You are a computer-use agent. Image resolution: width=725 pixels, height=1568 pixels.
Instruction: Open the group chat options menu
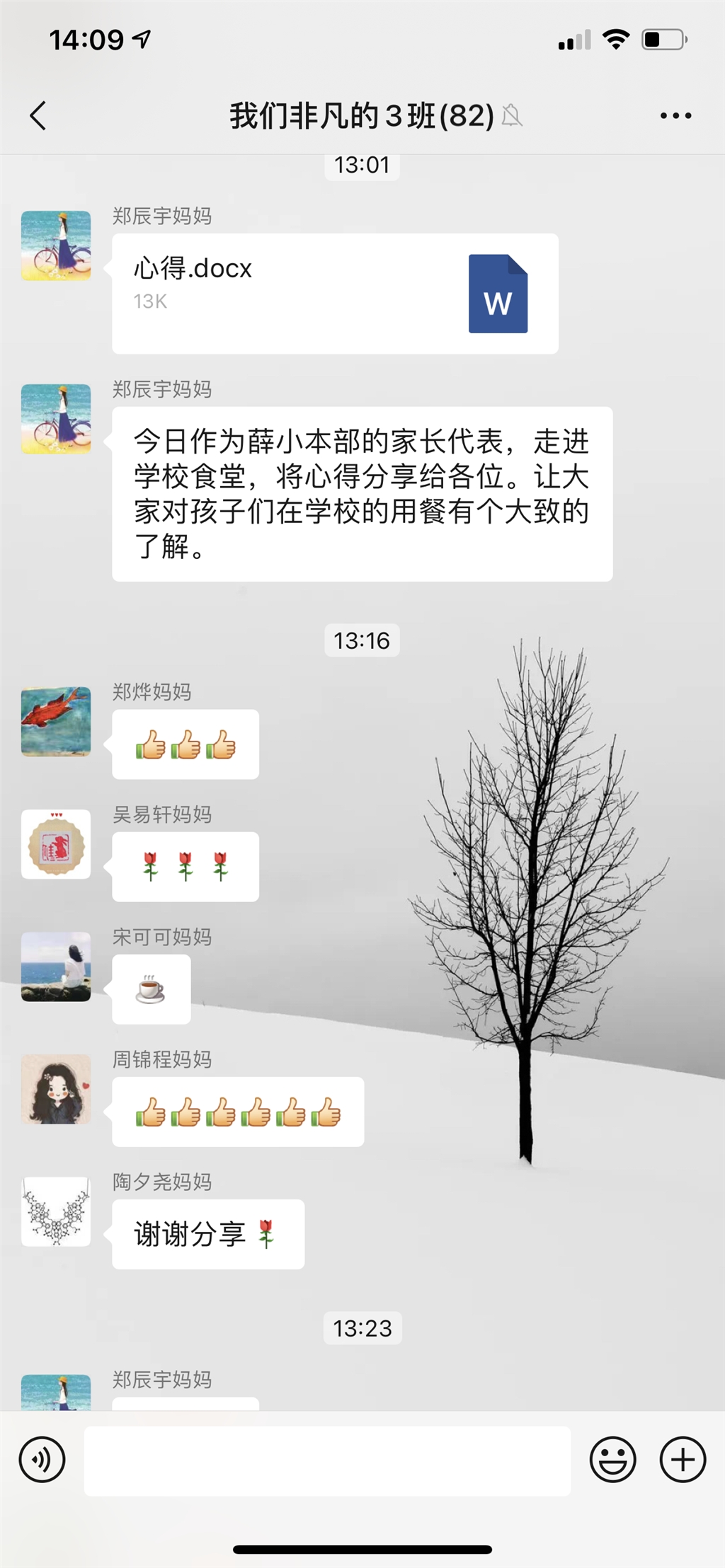click(675, 115)
